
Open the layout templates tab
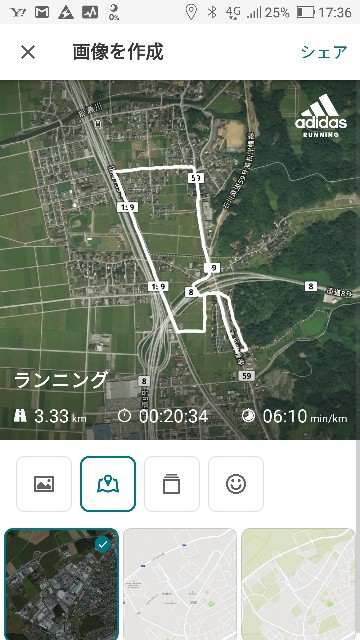pyautogui.click(x=172, y=484)
